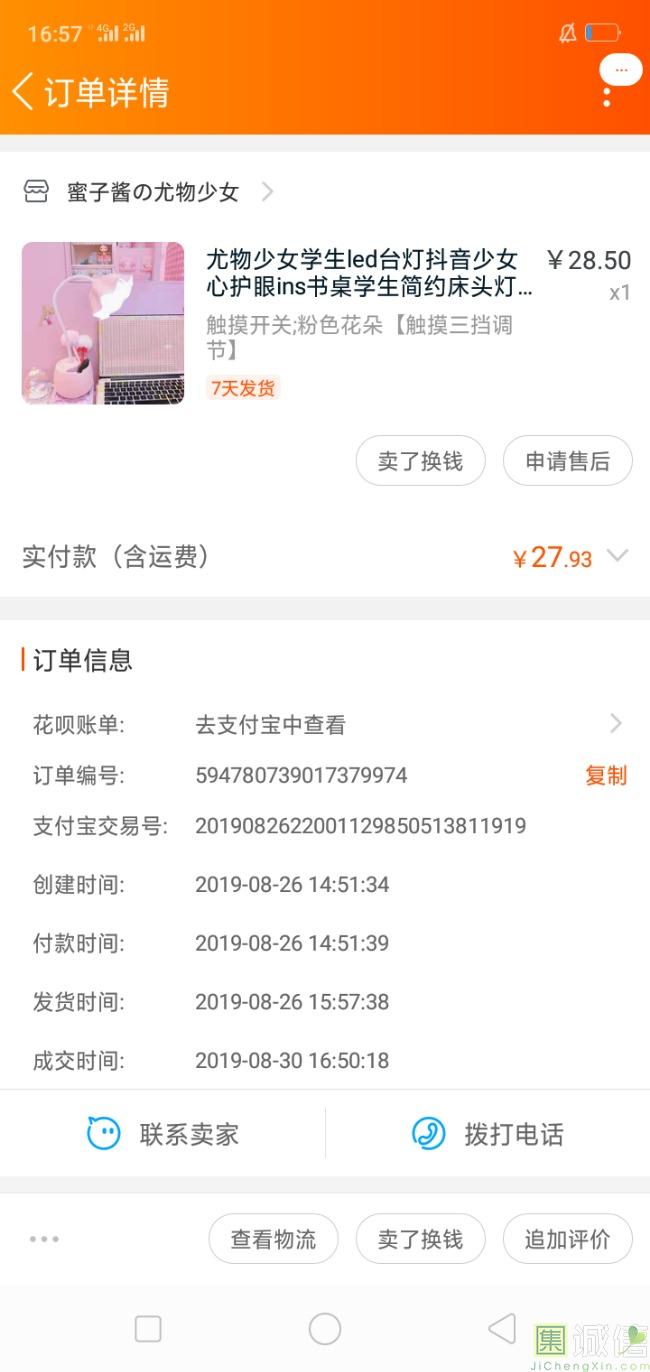
Task: Add a follow-up review via 追加评价
Action: tap(567, 1239)
